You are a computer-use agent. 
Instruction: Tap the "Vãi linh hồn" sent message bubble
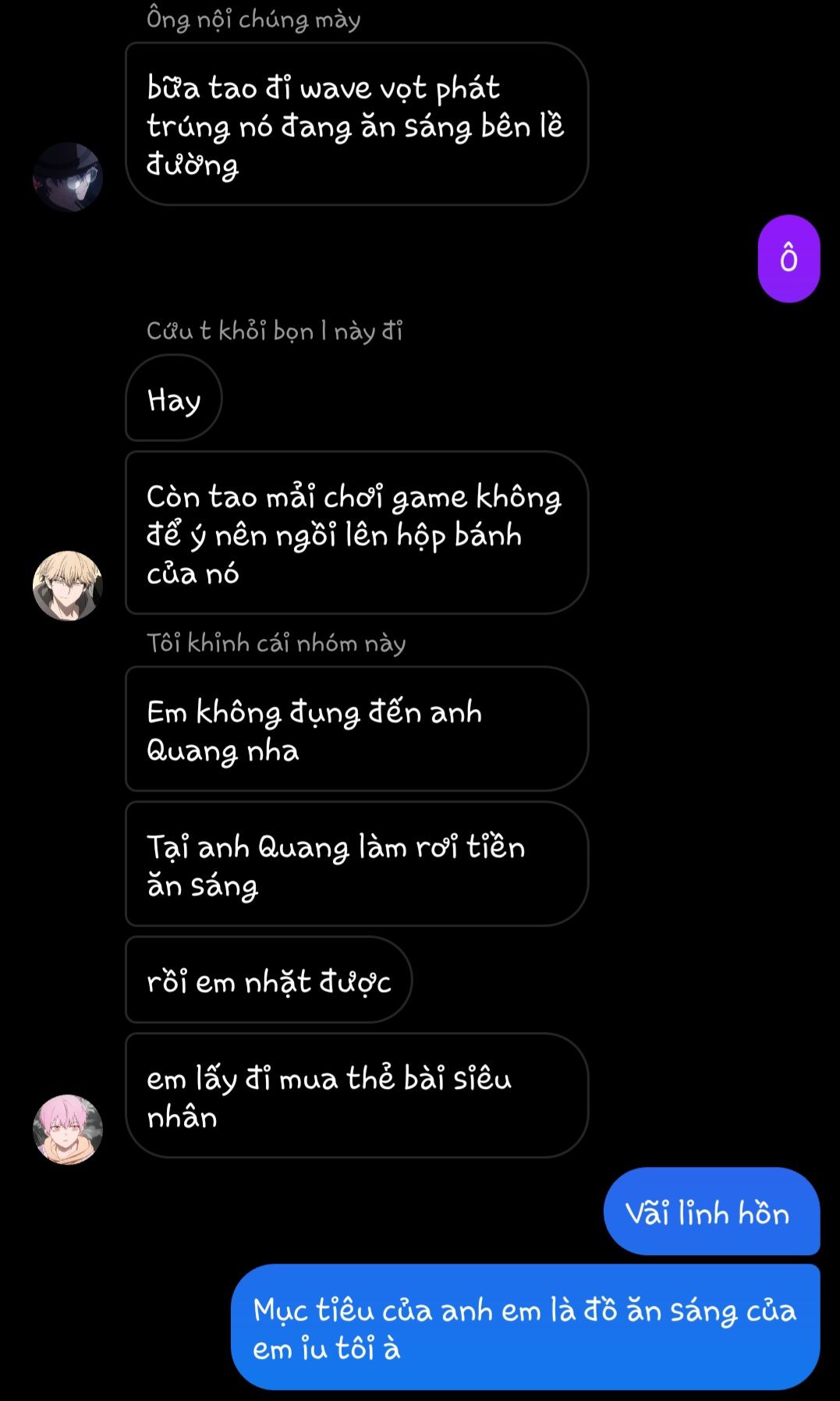(x=711, y=1211)
